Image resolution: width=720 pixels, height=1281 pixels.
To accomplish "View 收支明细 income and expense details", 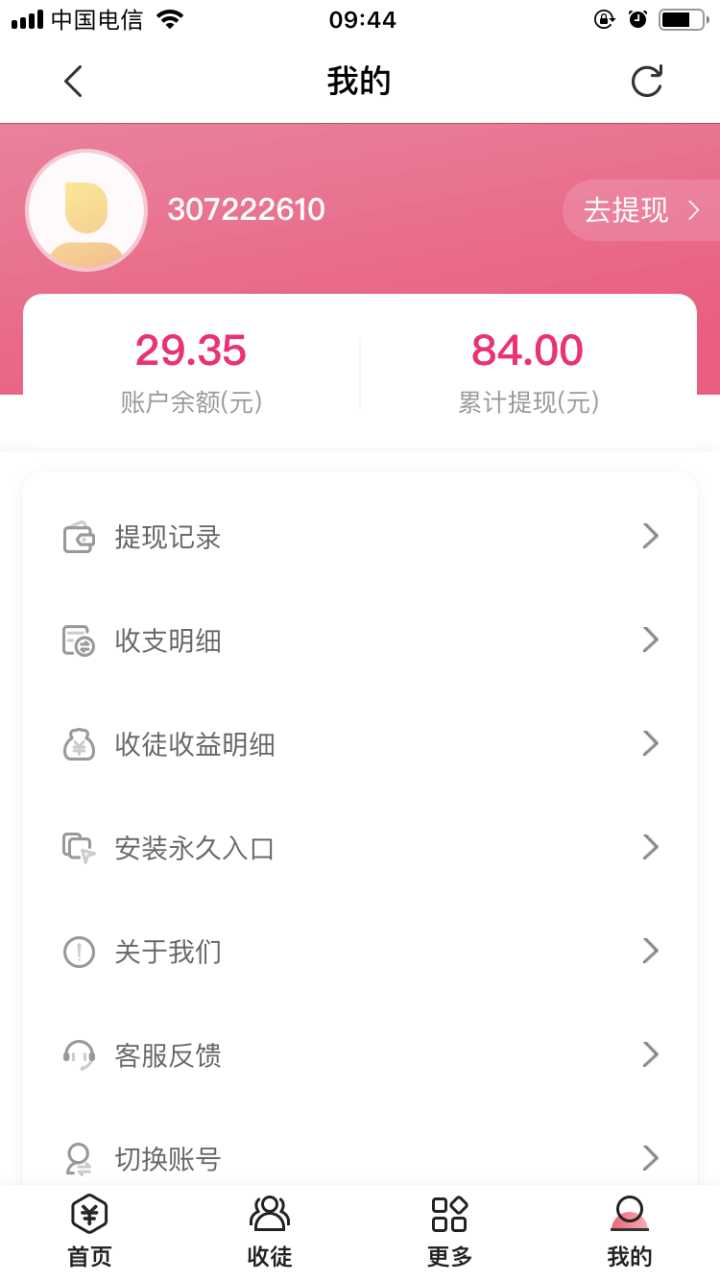I will tap(360, 641).
